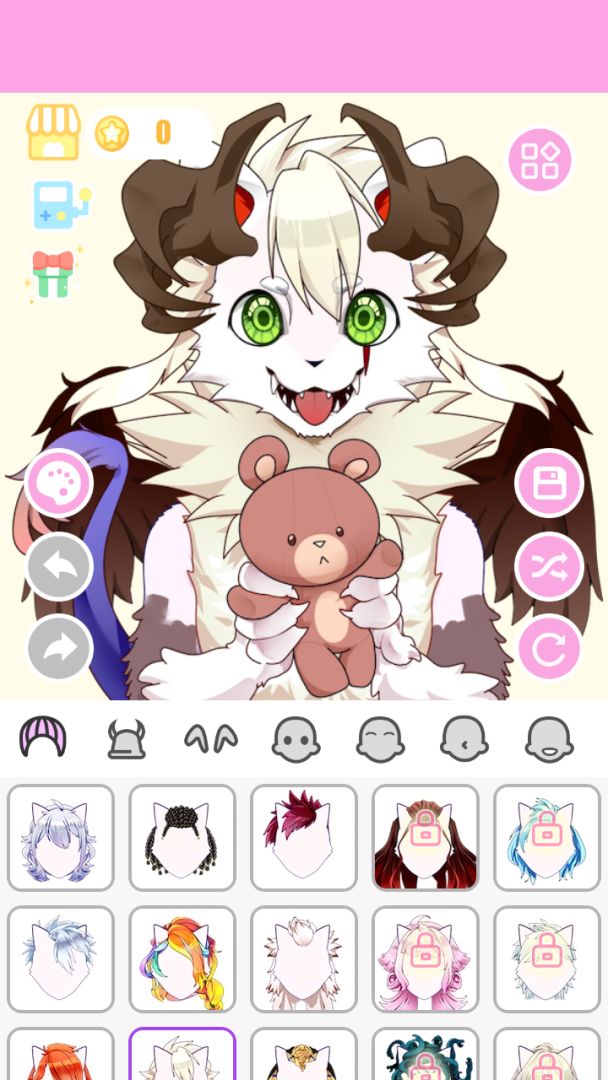This screenshot has width=608, height=1080.
Task: Tap the locked red-brown long hairstyle
Action: click(x=425, y=838)
